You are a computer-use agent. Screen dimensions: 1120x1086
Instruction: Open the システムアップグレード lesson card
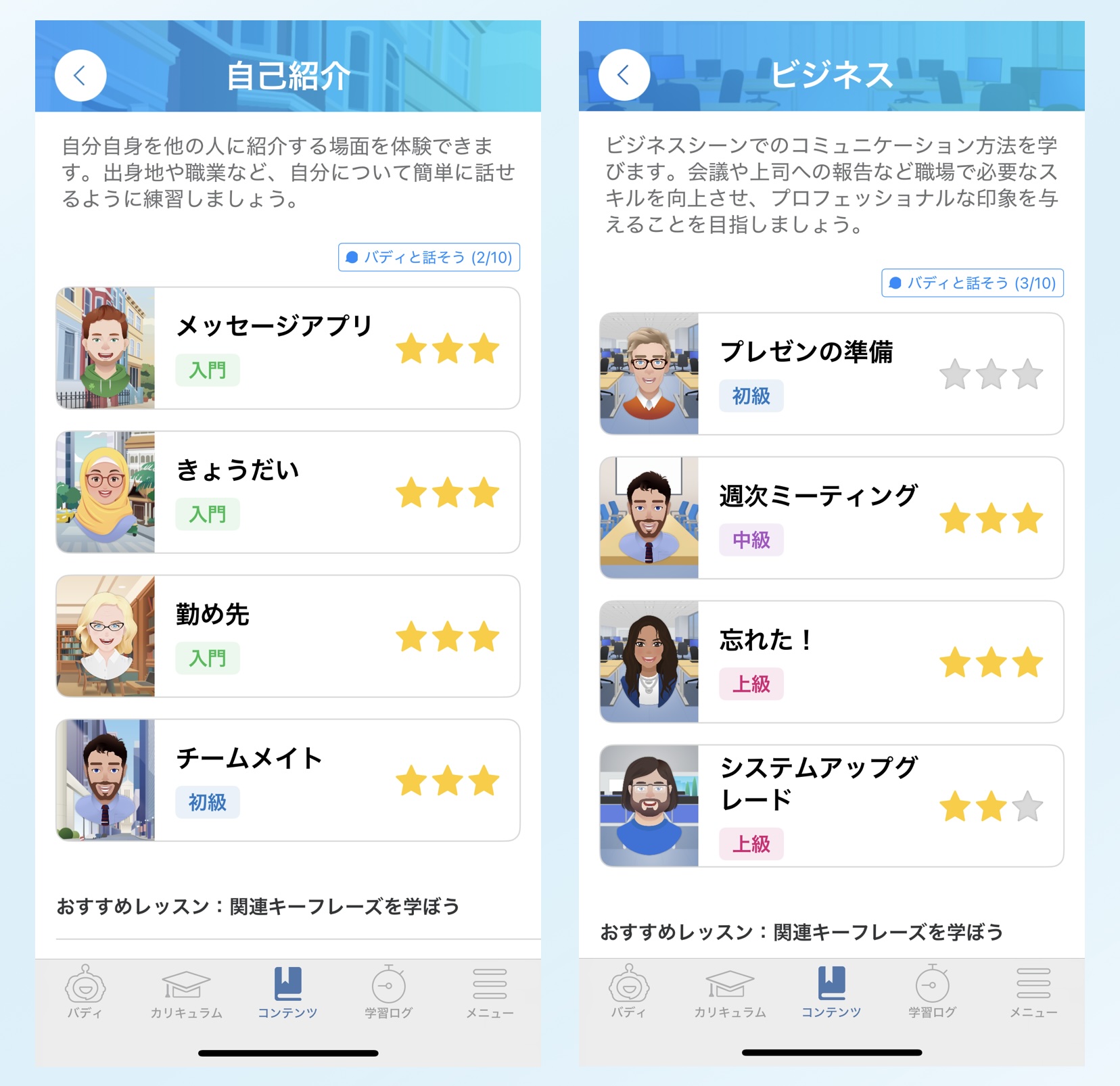tap(831, 806)
